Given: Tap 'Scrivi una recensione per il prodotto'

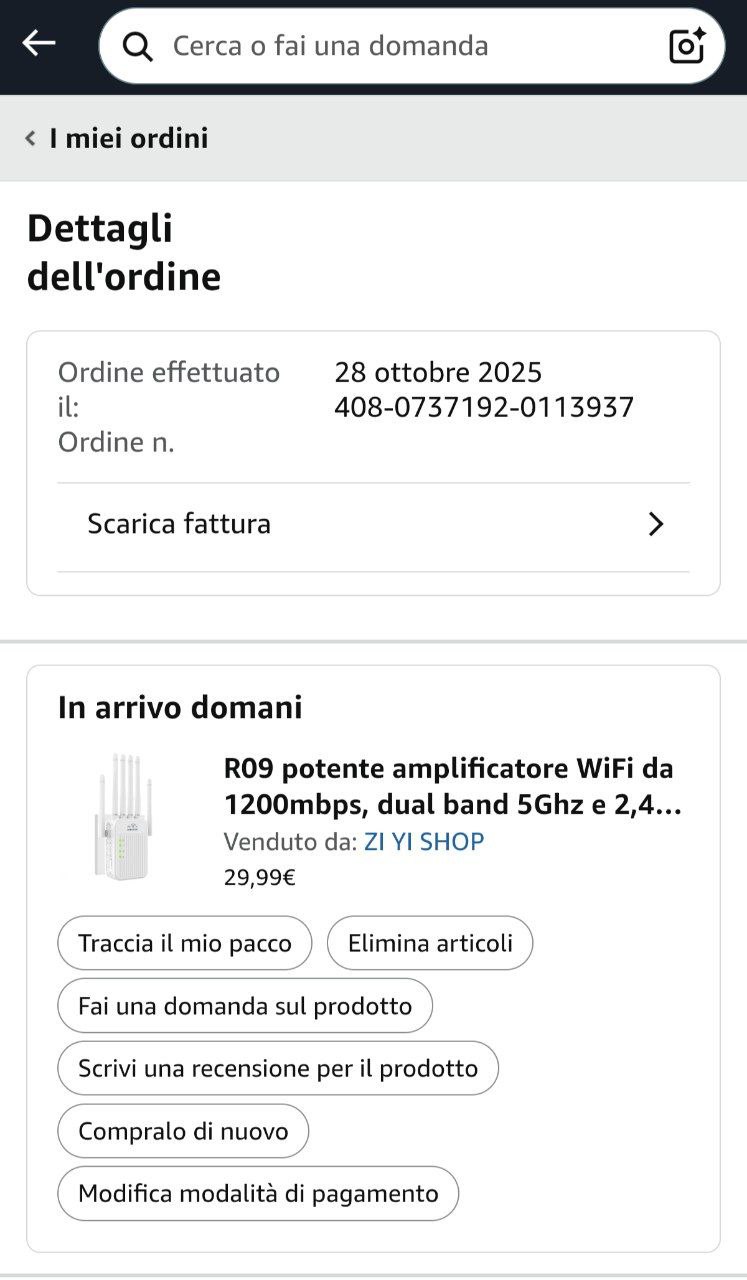Looking at the screenshot, I should pyautogui.click(x=278, y=1068).
